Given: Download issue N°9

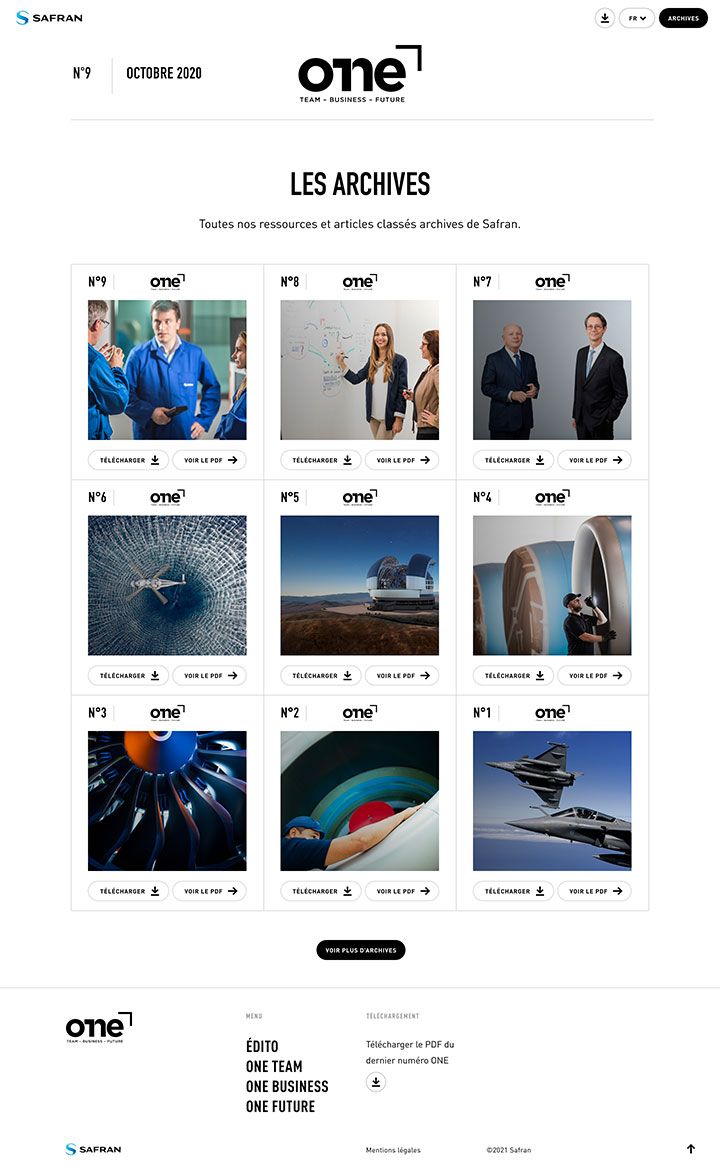Looking at the screenshot, I should pos(128,460).
